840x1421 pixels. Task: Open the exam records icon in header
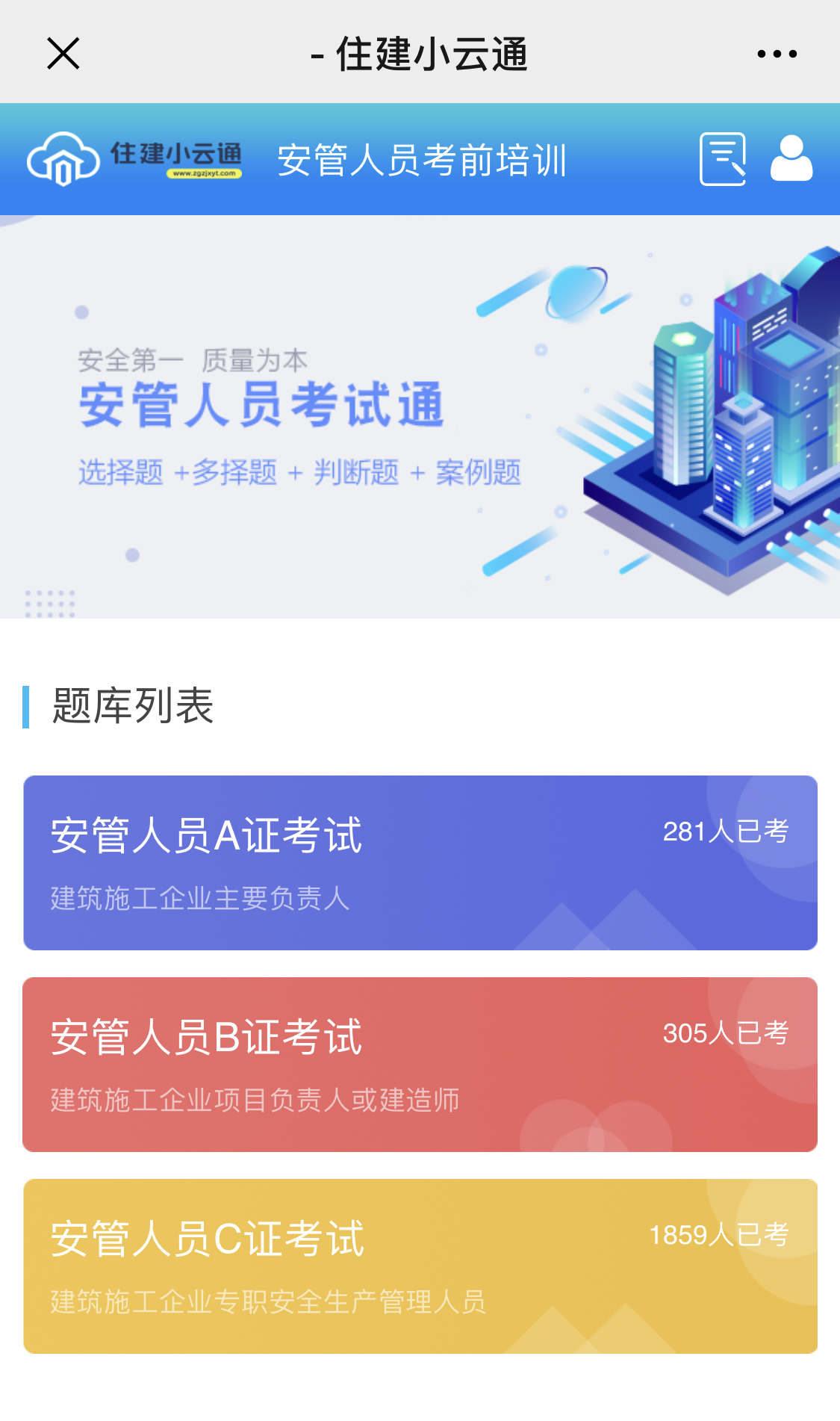pyautogui.click(x=722, y=159)
